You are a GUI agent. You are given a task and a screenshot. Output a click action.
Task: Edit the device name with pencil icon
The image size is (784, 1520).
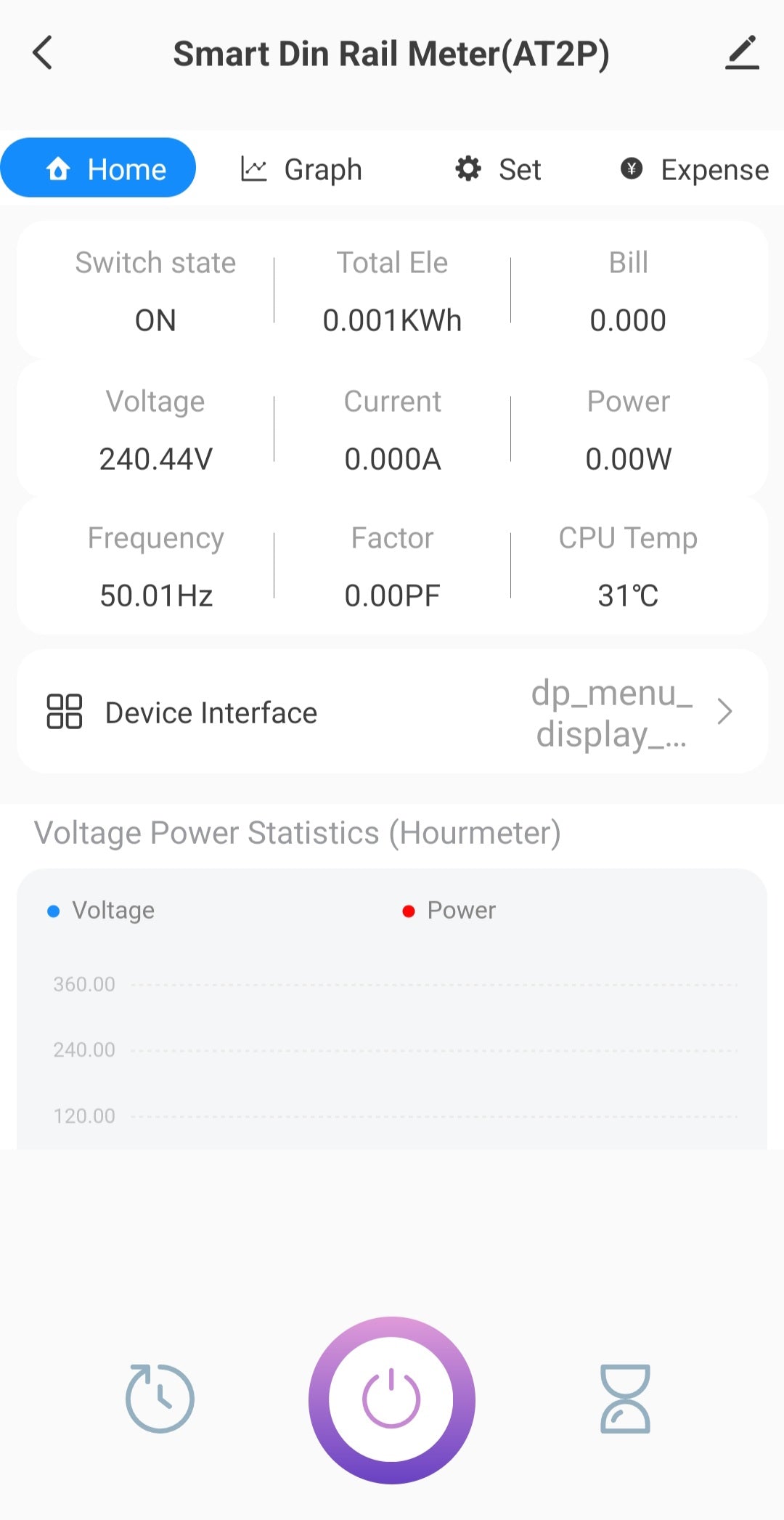click(x=741, y=53)
